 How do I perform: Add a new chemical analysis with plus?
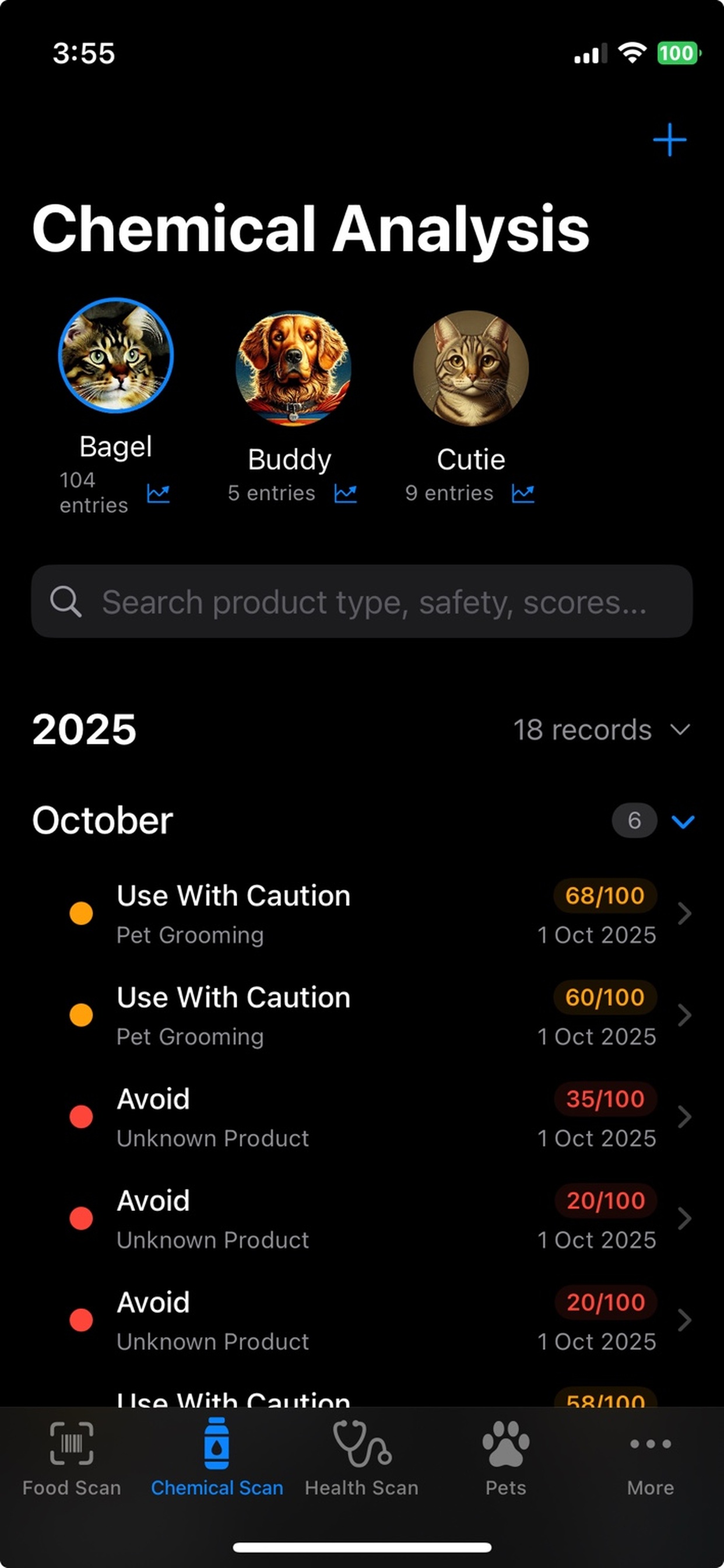click(x=669, y=140)
